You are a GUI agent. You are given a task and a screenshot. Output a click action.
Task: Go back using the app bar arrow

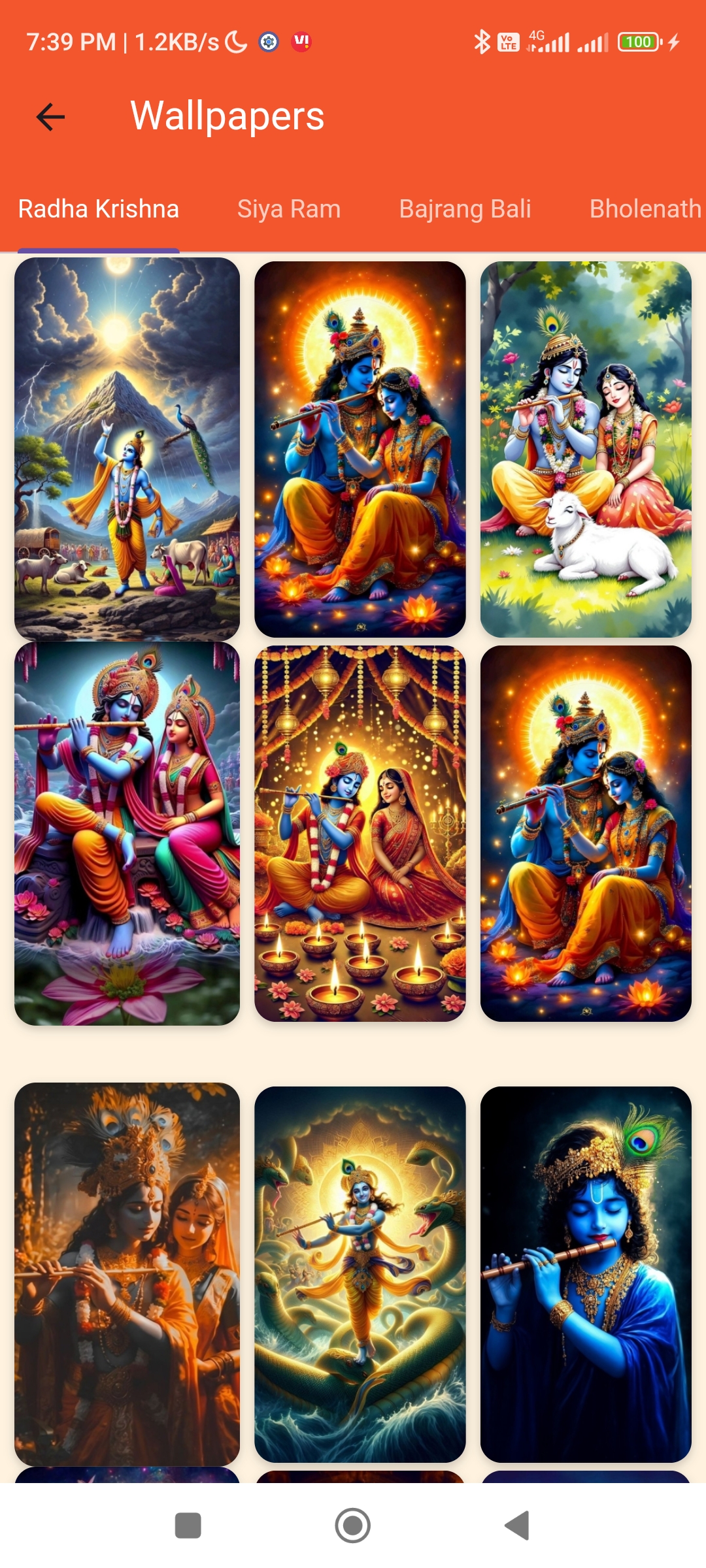click(x=50, y=117)
